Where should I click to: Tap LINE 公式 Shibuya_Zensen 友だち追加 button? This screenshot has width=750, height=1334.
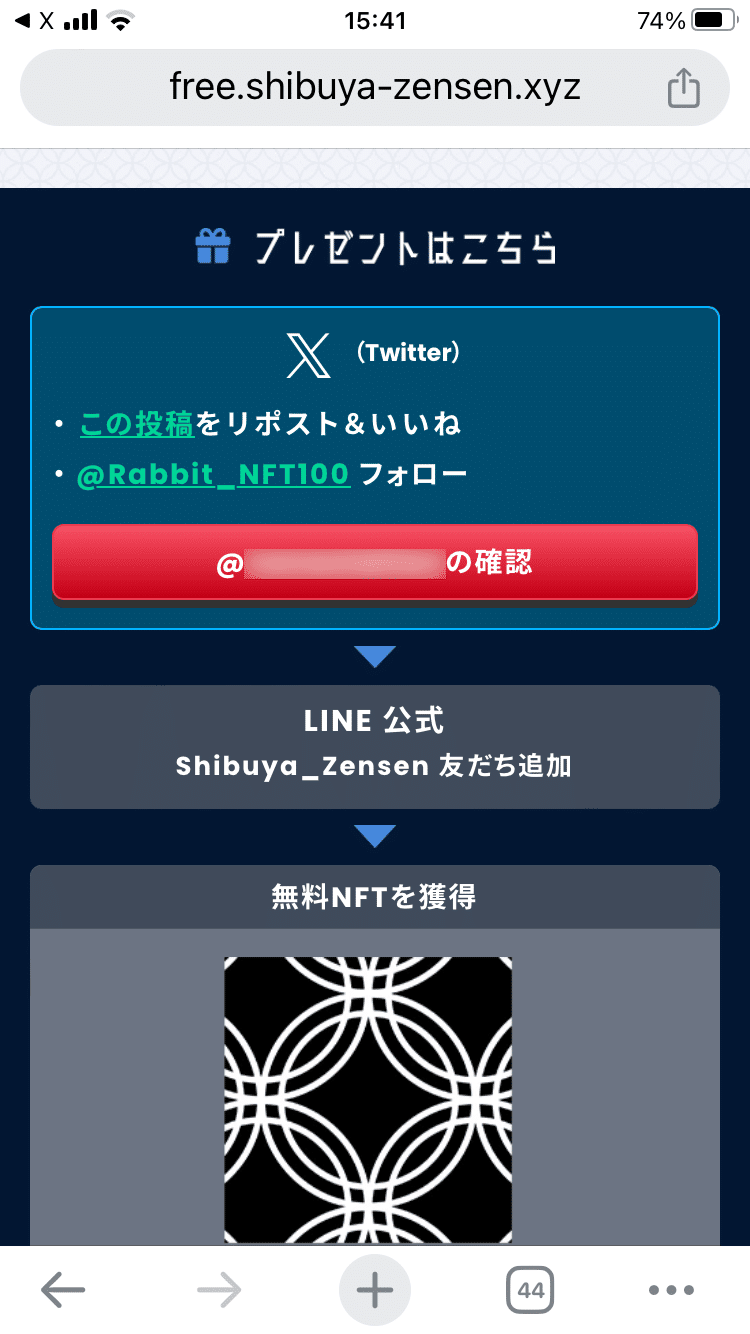[375, 746]
